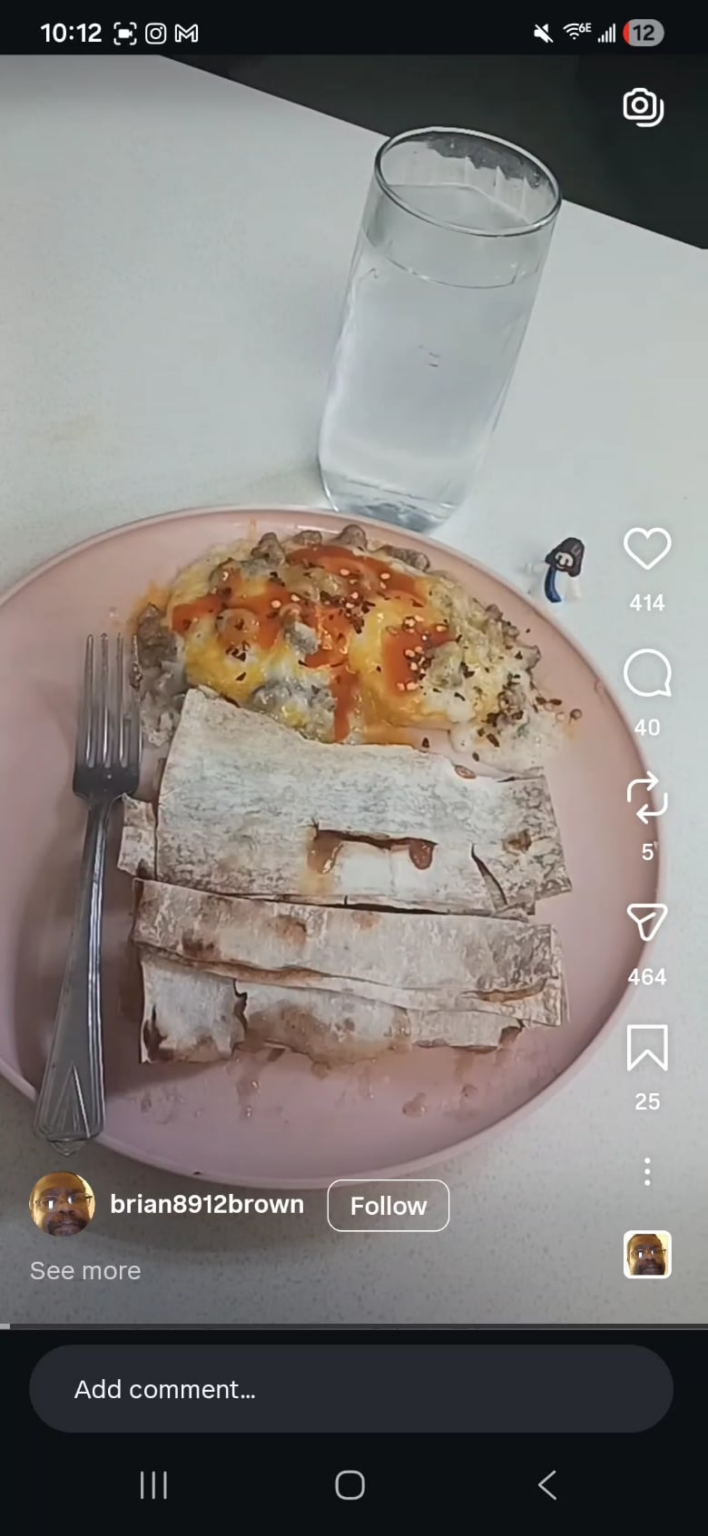708x1536 pixels.
Task: Repost this reel
Action: coord(647,798)
